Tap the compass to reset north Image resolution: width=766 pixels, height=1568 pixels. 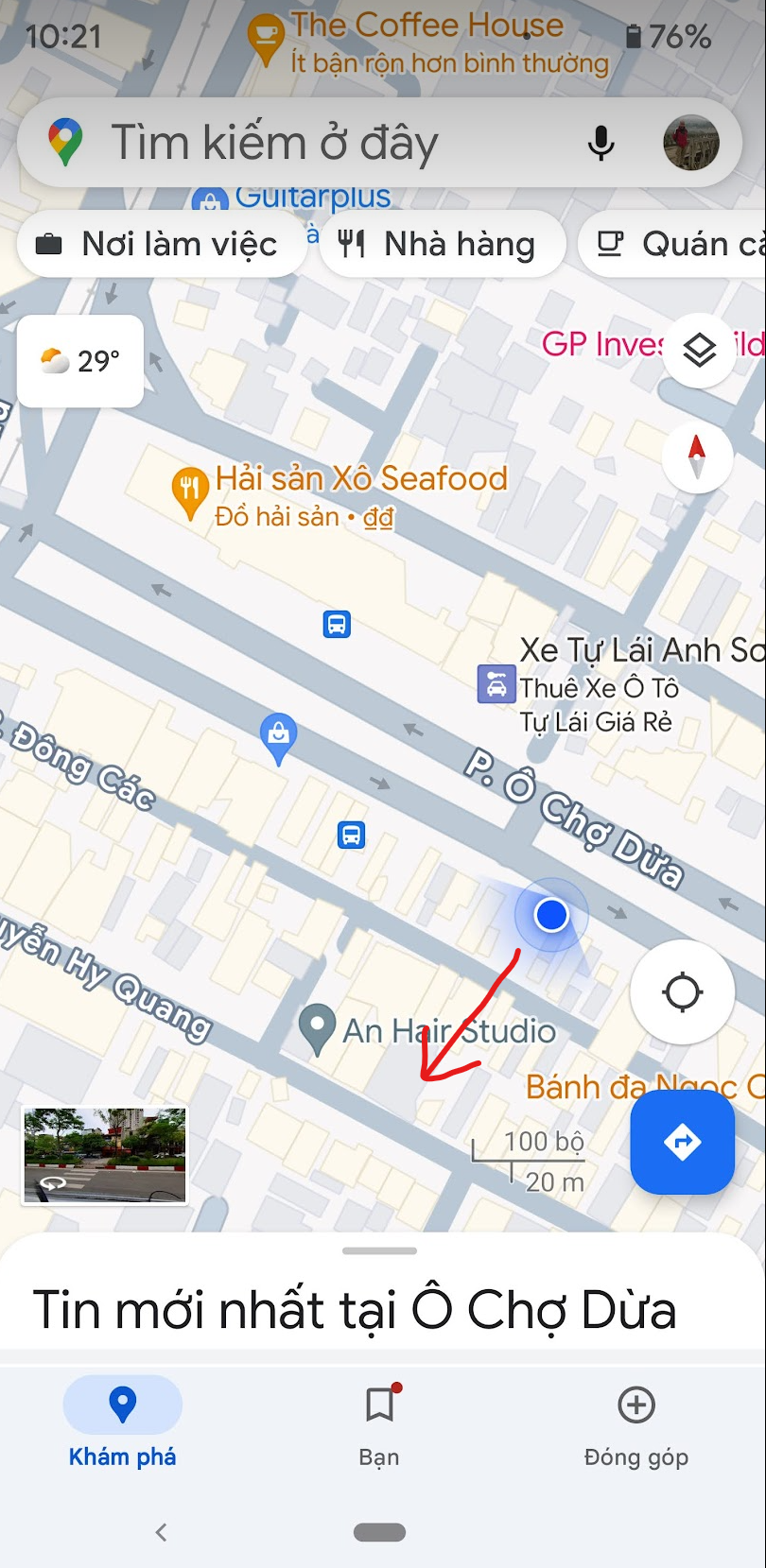click(x=697, y=457)
